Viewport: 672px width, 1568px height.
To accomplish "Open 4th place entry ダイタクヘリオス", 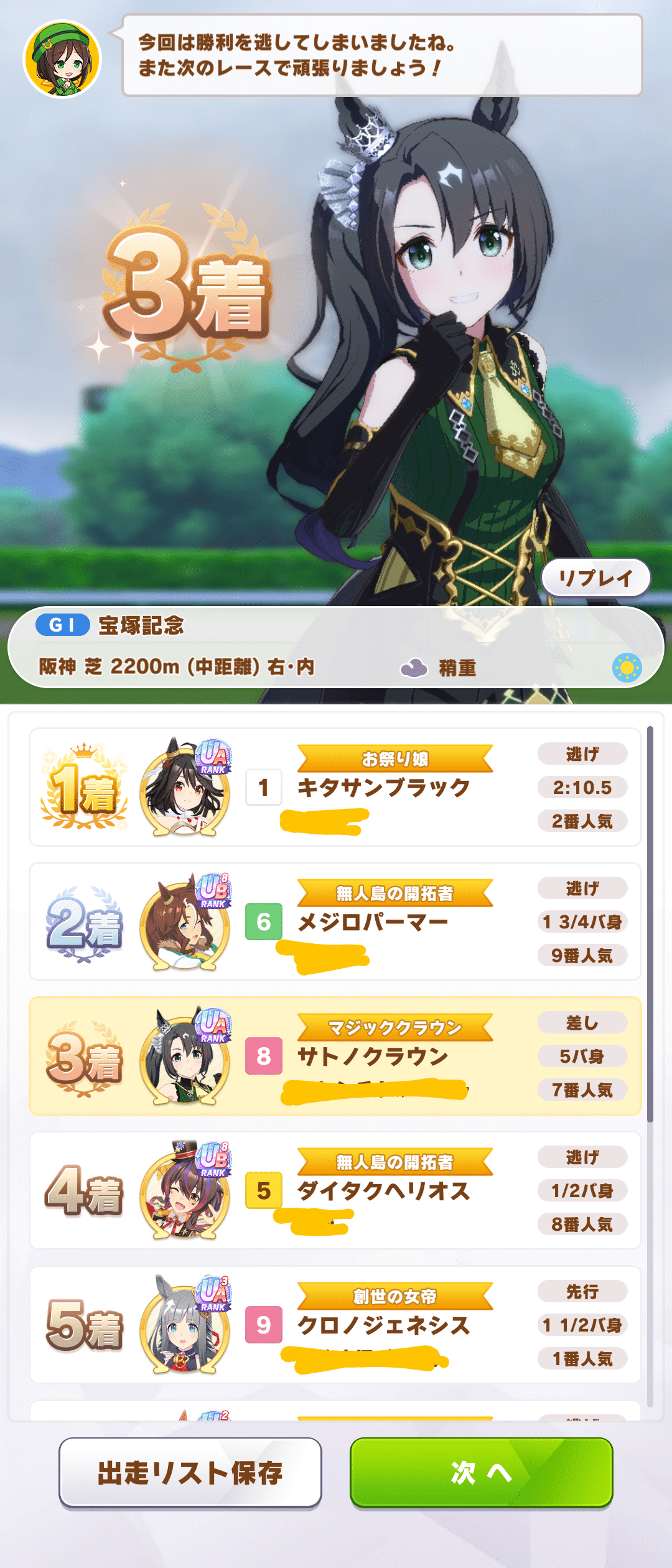I will [383, 1190].
